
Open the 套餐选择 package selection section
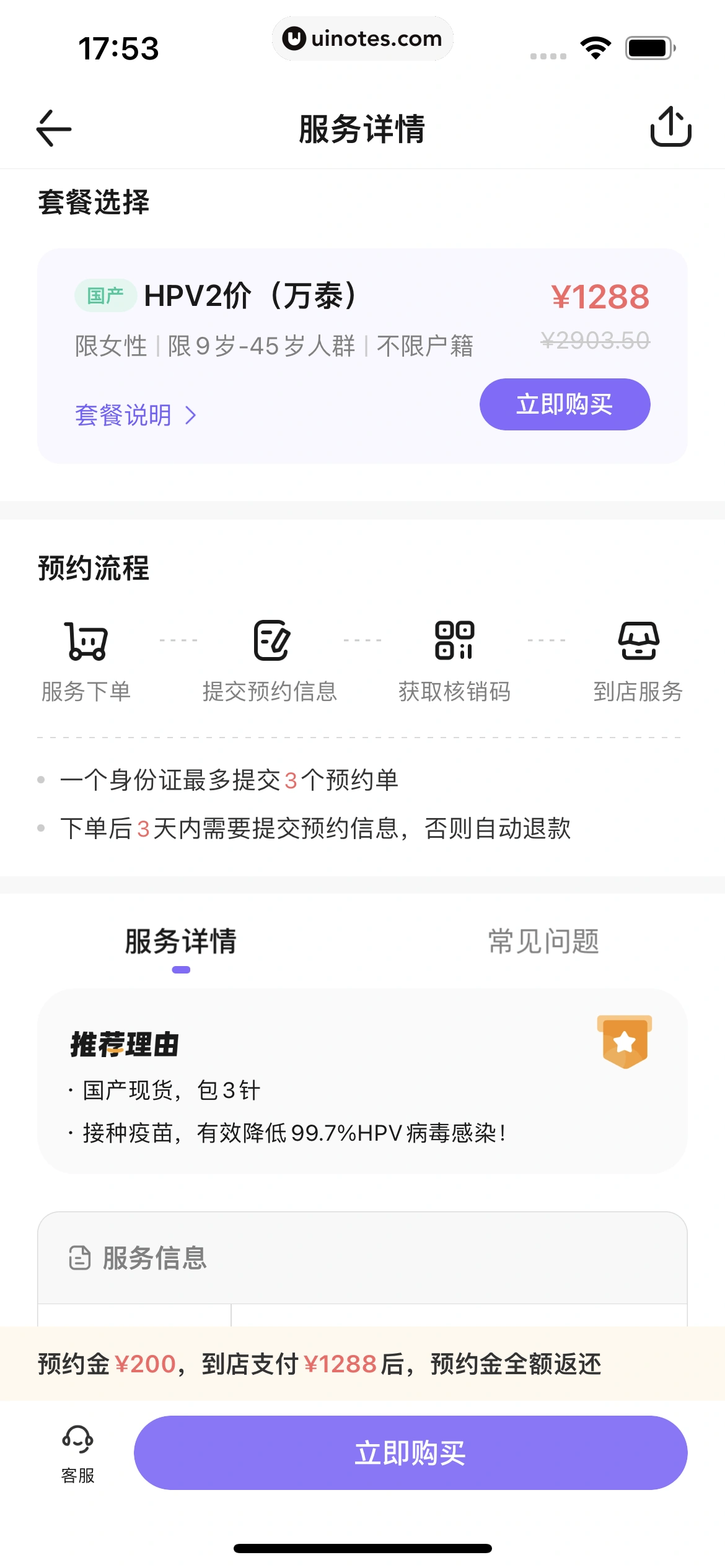coord(94,200)
